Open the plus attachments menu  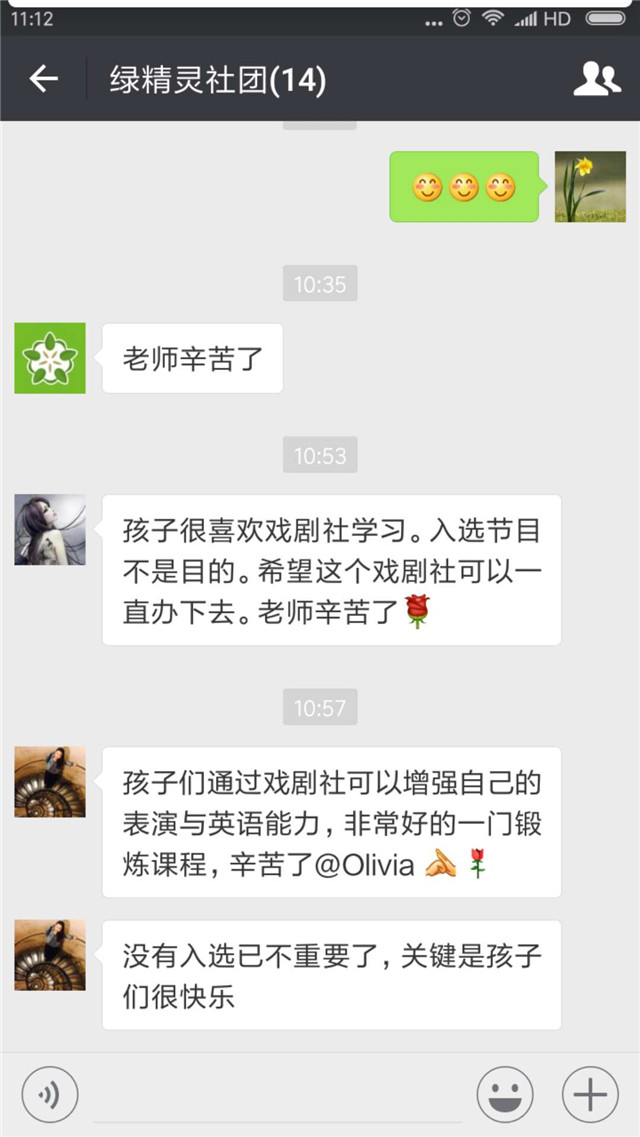tap(590, 1095)
